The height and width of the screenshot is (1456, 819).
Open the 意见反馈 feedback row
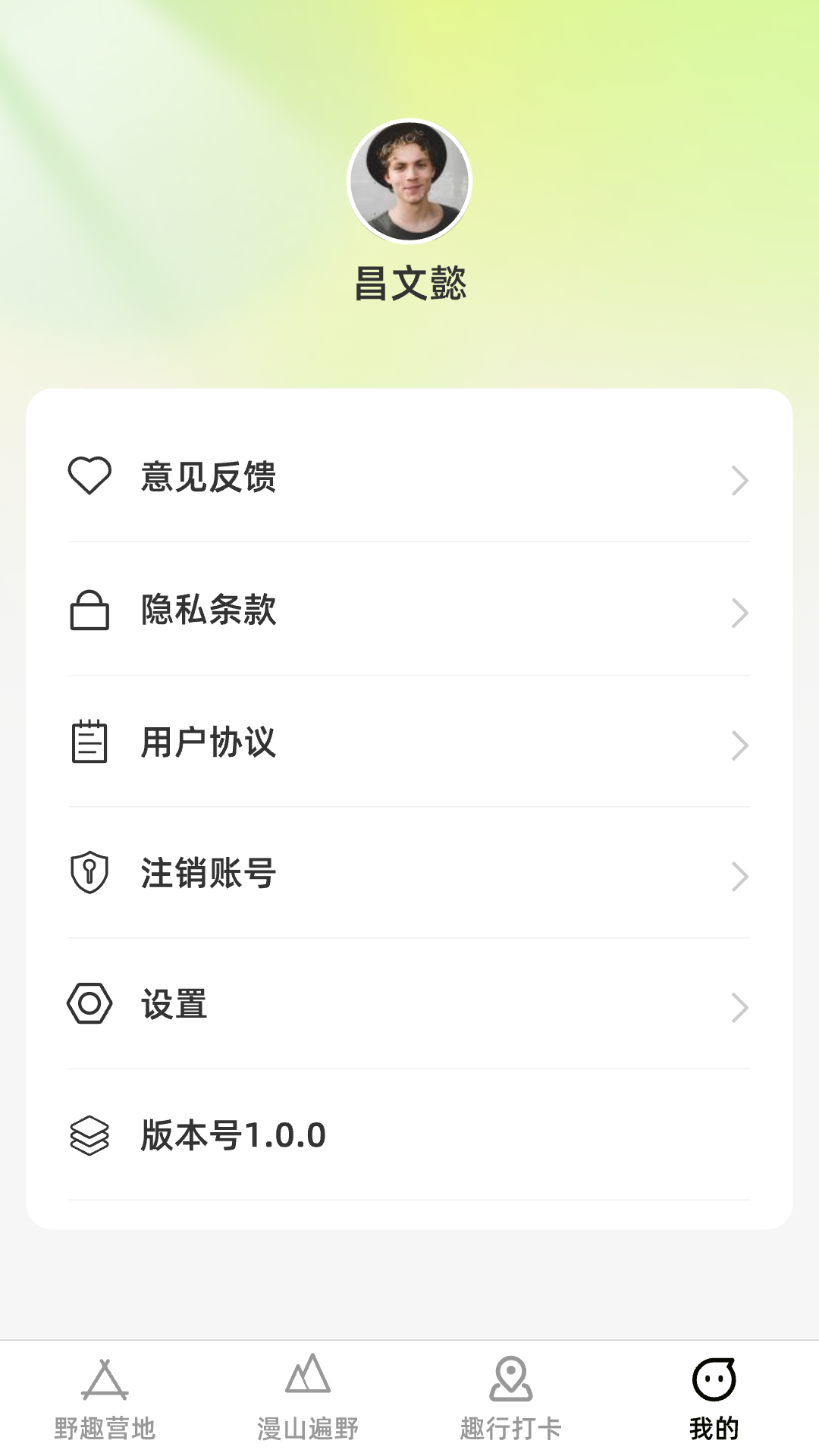click(x=409, y=478)
